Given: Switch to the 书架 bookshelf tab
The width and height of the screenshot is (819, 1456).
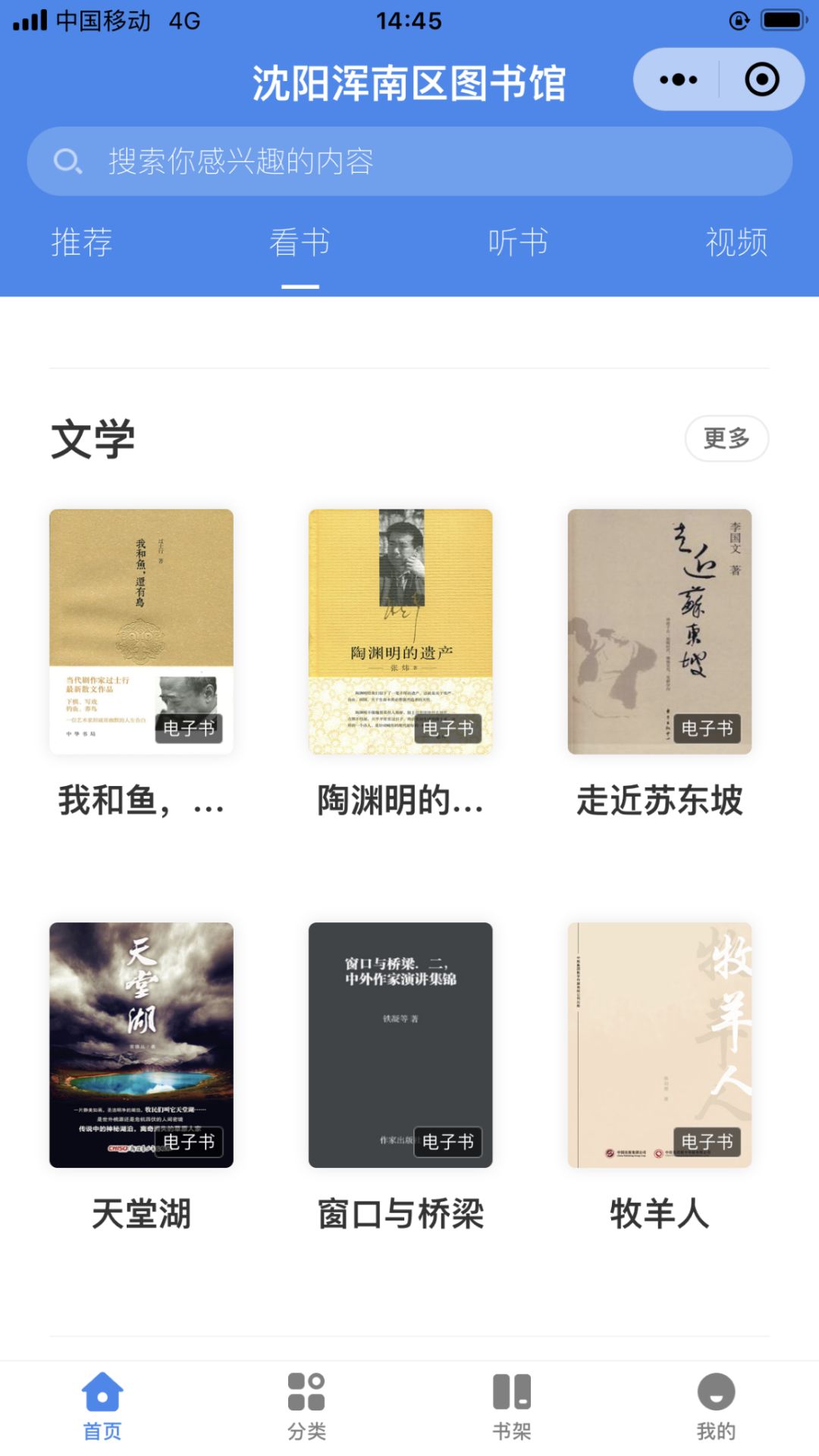Looking at the screenshot, I should coord(512,1406).
